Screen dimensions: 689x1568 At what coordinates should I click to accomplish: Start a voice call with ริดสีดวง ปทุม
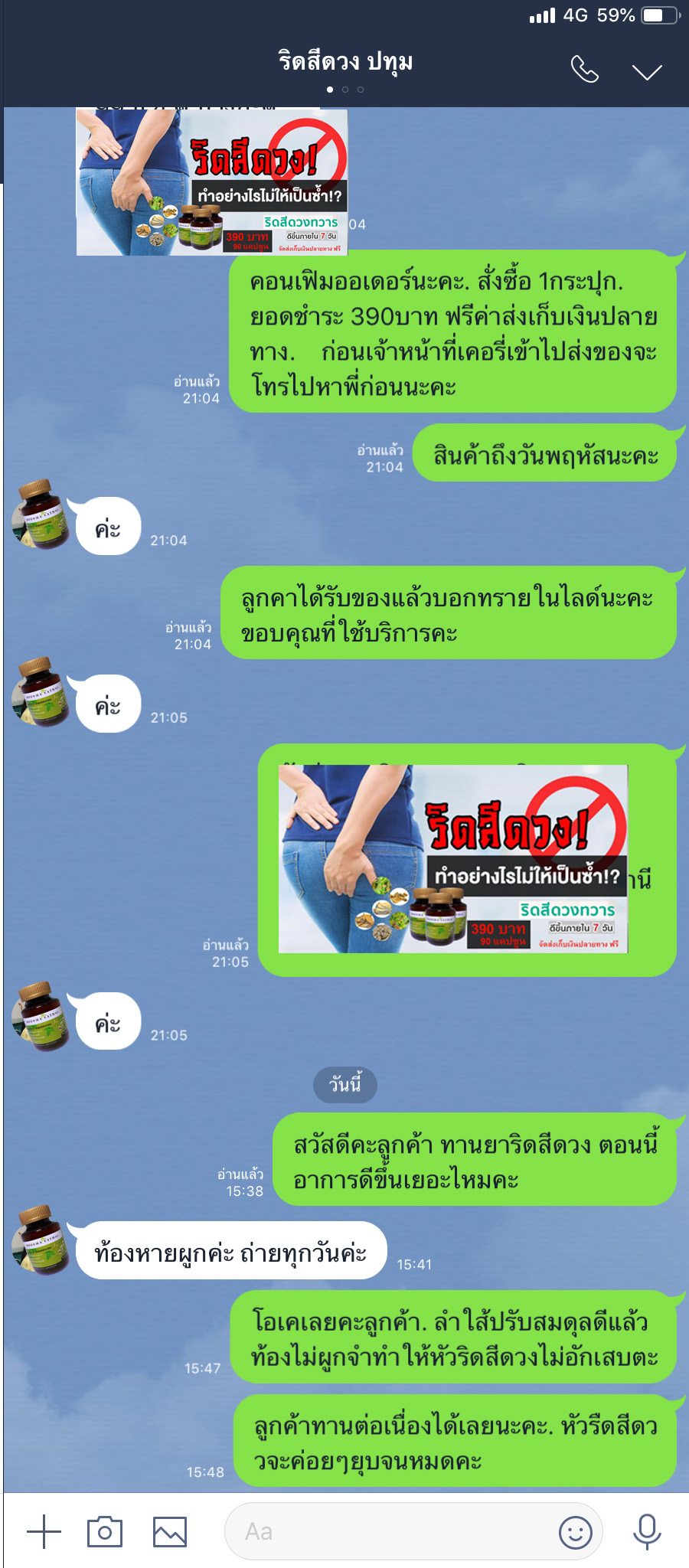584,70
